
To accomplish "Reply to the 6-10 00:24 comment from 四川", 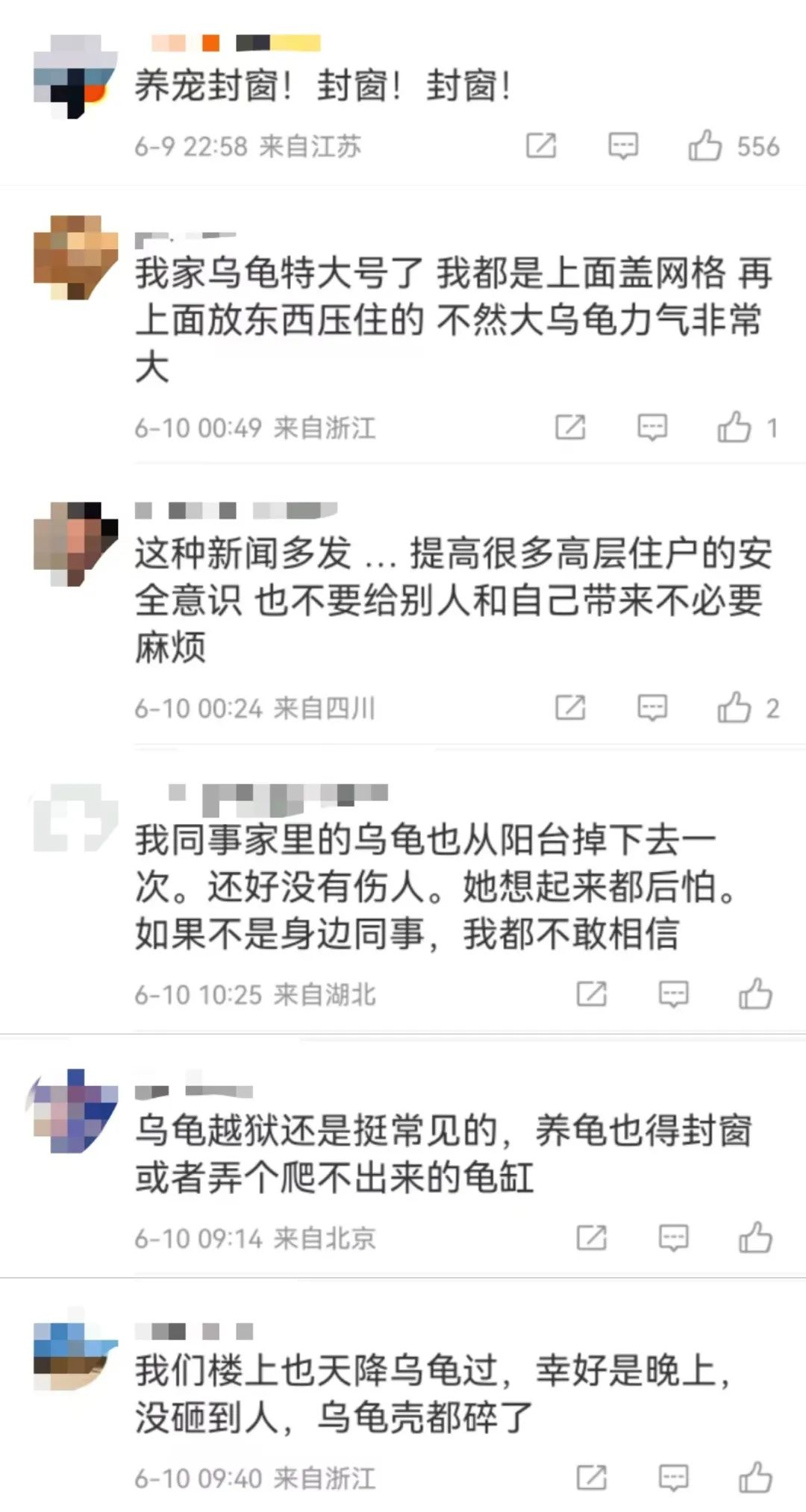I will [652, 707].
